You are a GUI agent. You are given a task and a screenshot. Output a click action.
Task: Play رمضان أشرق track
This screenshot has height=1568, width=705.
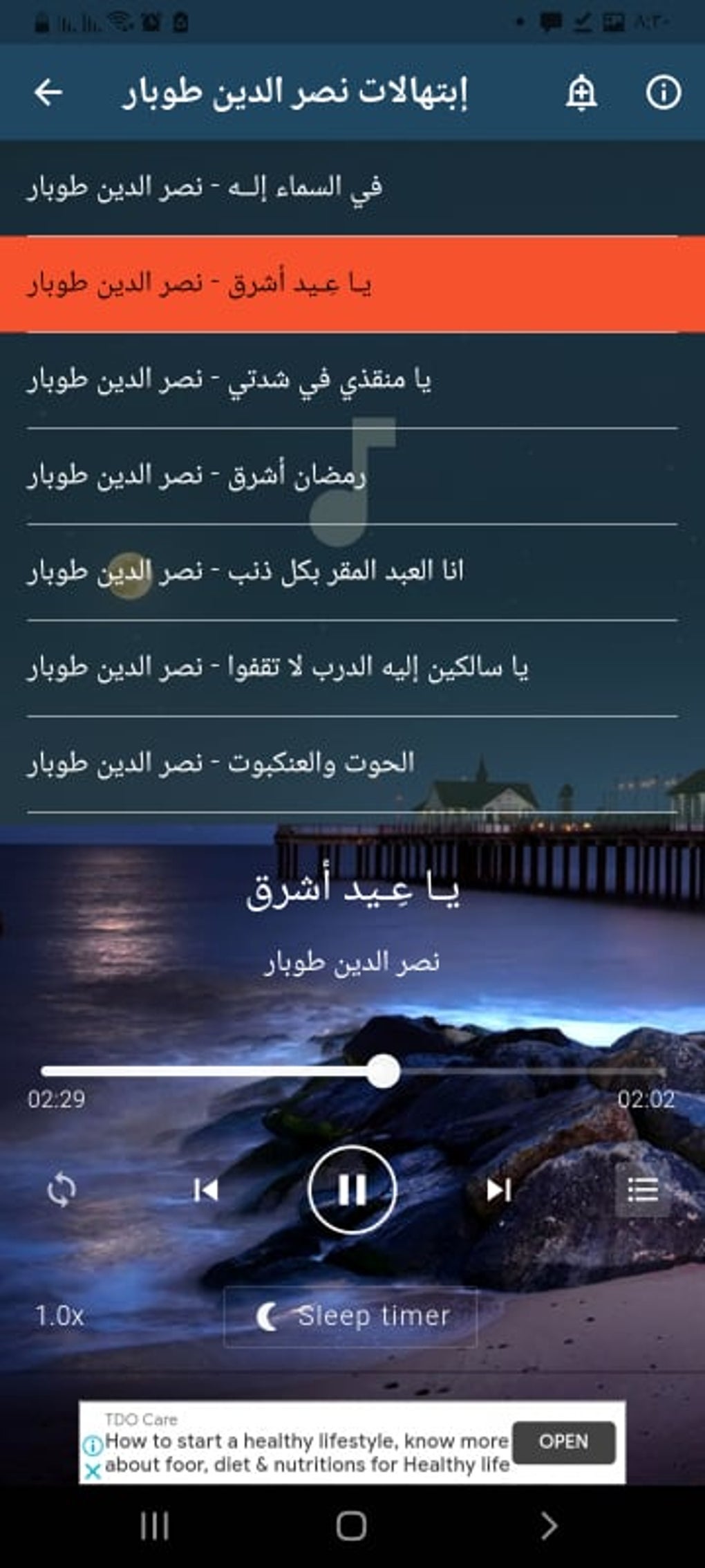[352, 476]
